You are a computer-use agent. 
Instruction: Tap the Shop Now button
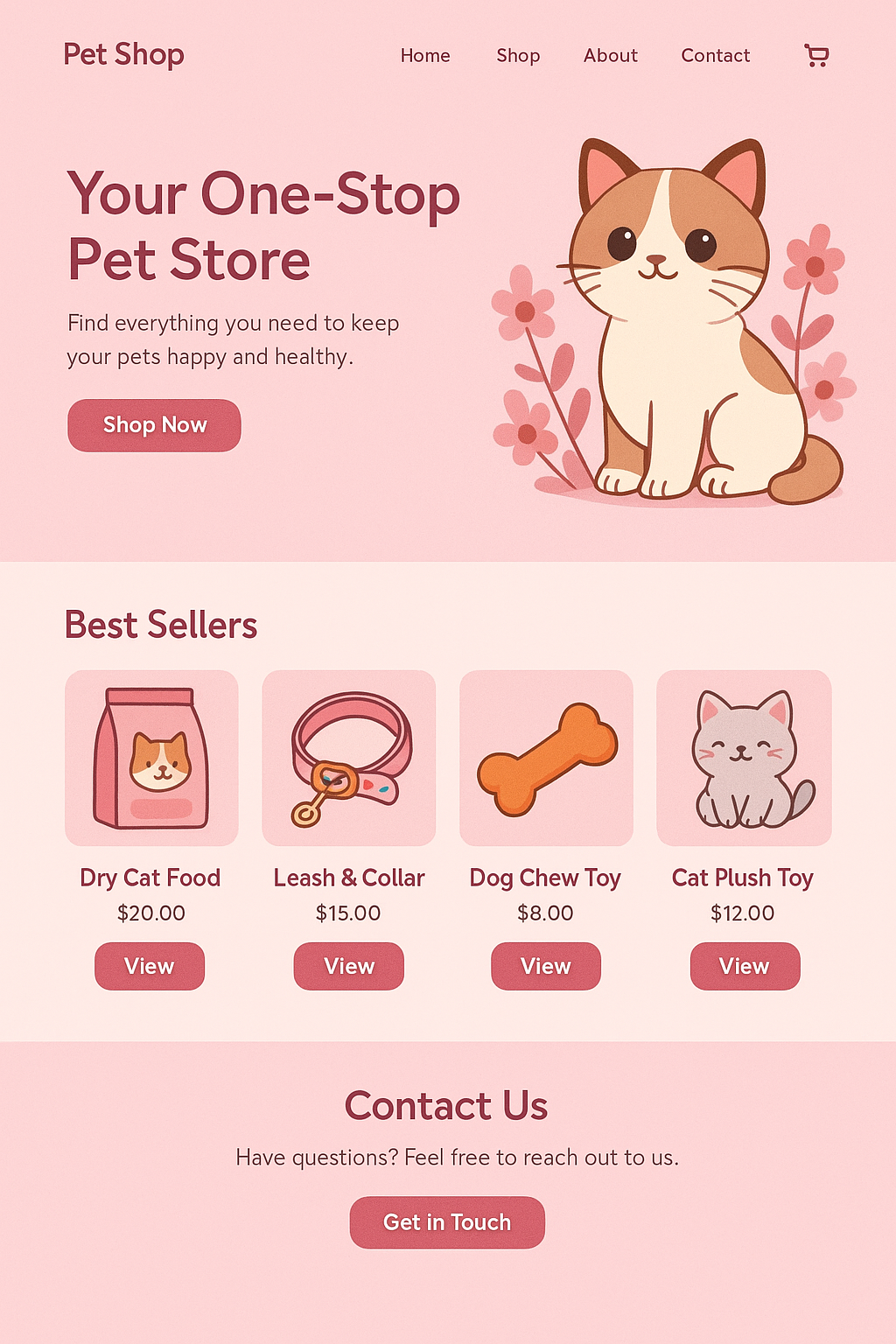154,425
